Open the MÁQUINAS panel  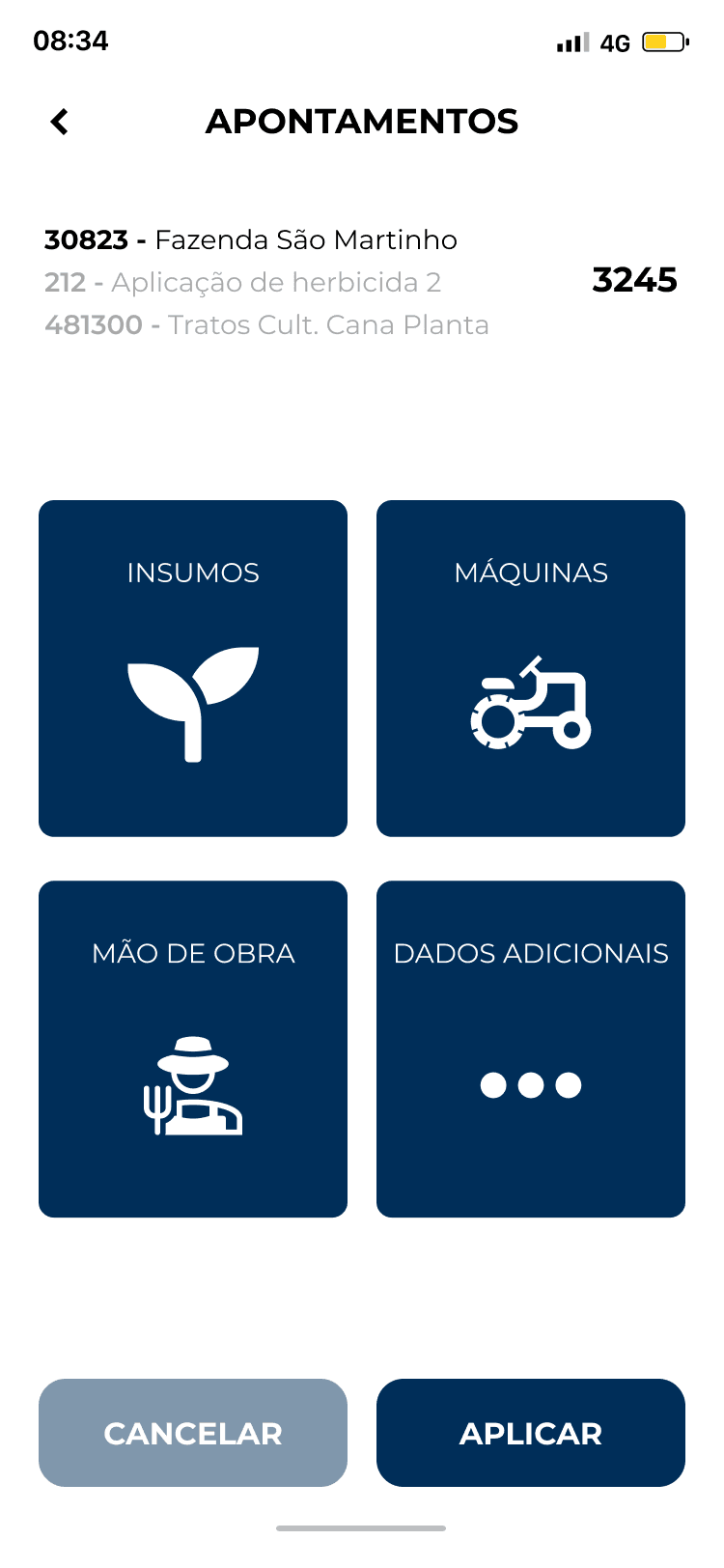tap(530, 668)
